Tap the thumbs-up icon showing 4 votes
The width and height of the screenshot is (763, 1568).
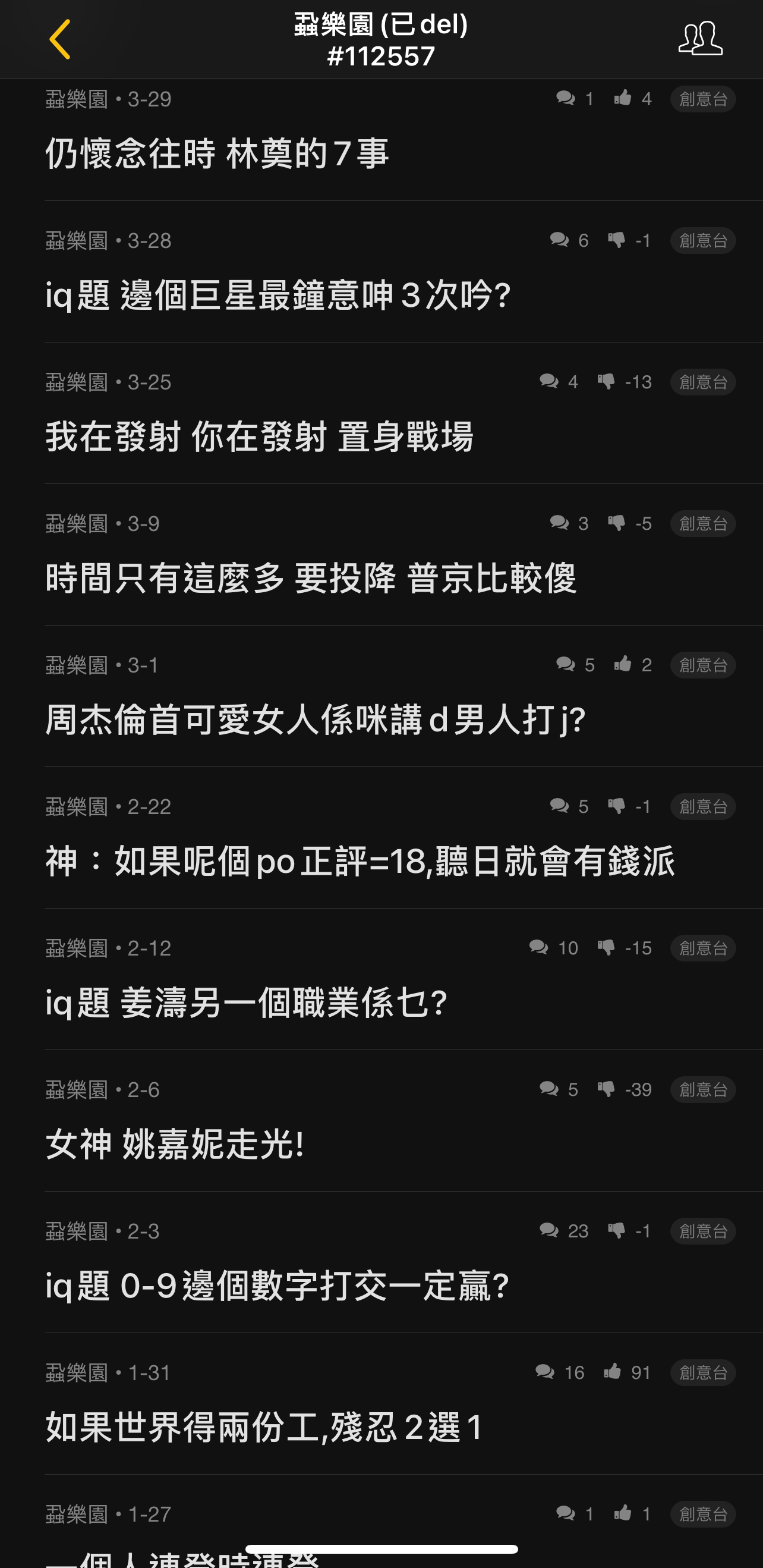(x=623, y=99)
